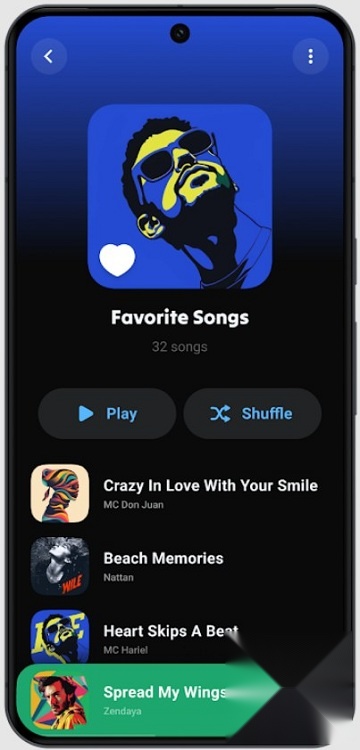Viewport: 360px width, 750px height.
Task: Open the three-dot overflow menu
Action: 310,56
